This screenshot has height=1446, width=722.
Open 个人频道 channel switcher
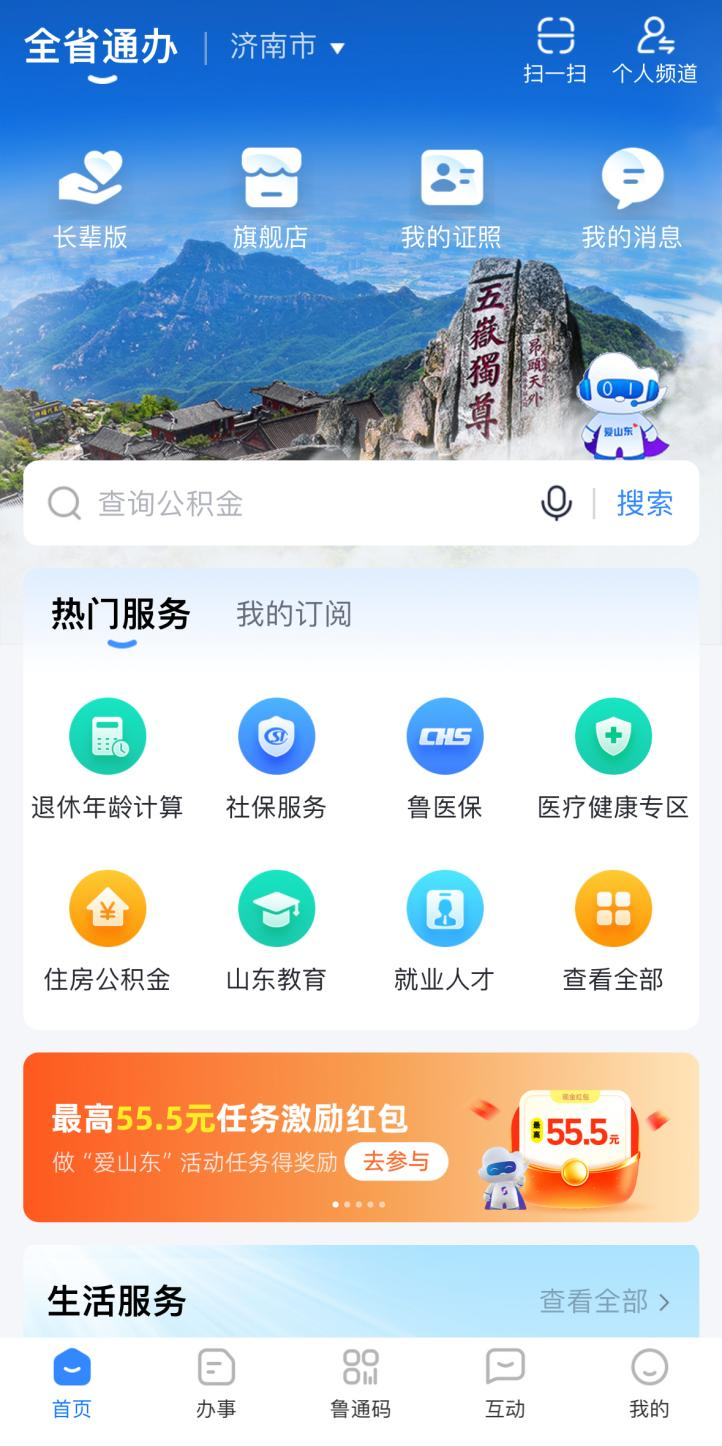pyautogui.click(x=655, y=49)
